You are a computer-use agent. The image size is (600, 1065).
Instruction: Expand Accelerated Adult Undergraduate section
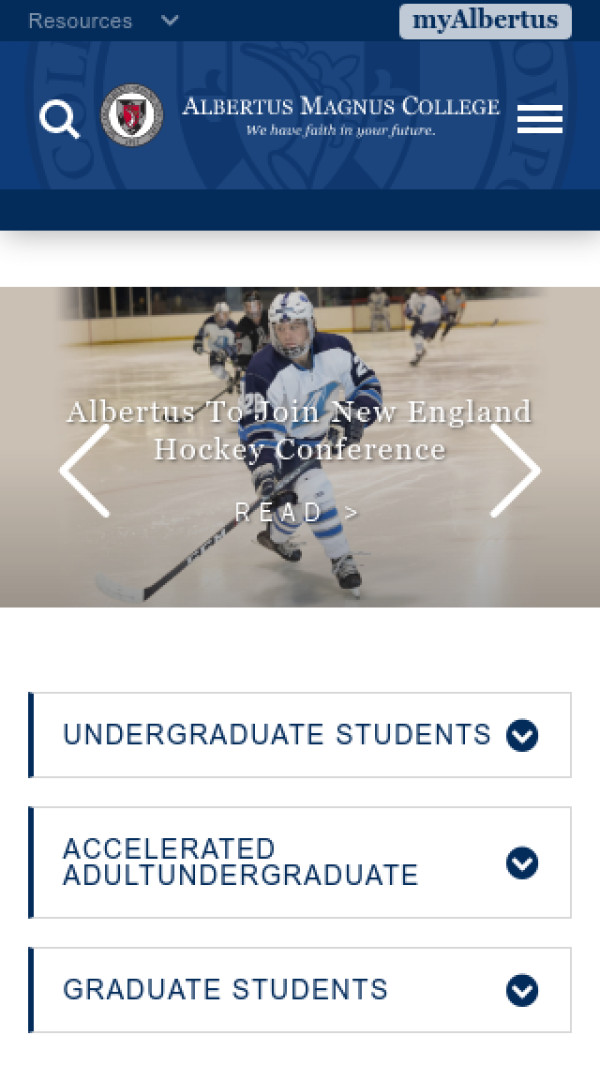point(522,863)
